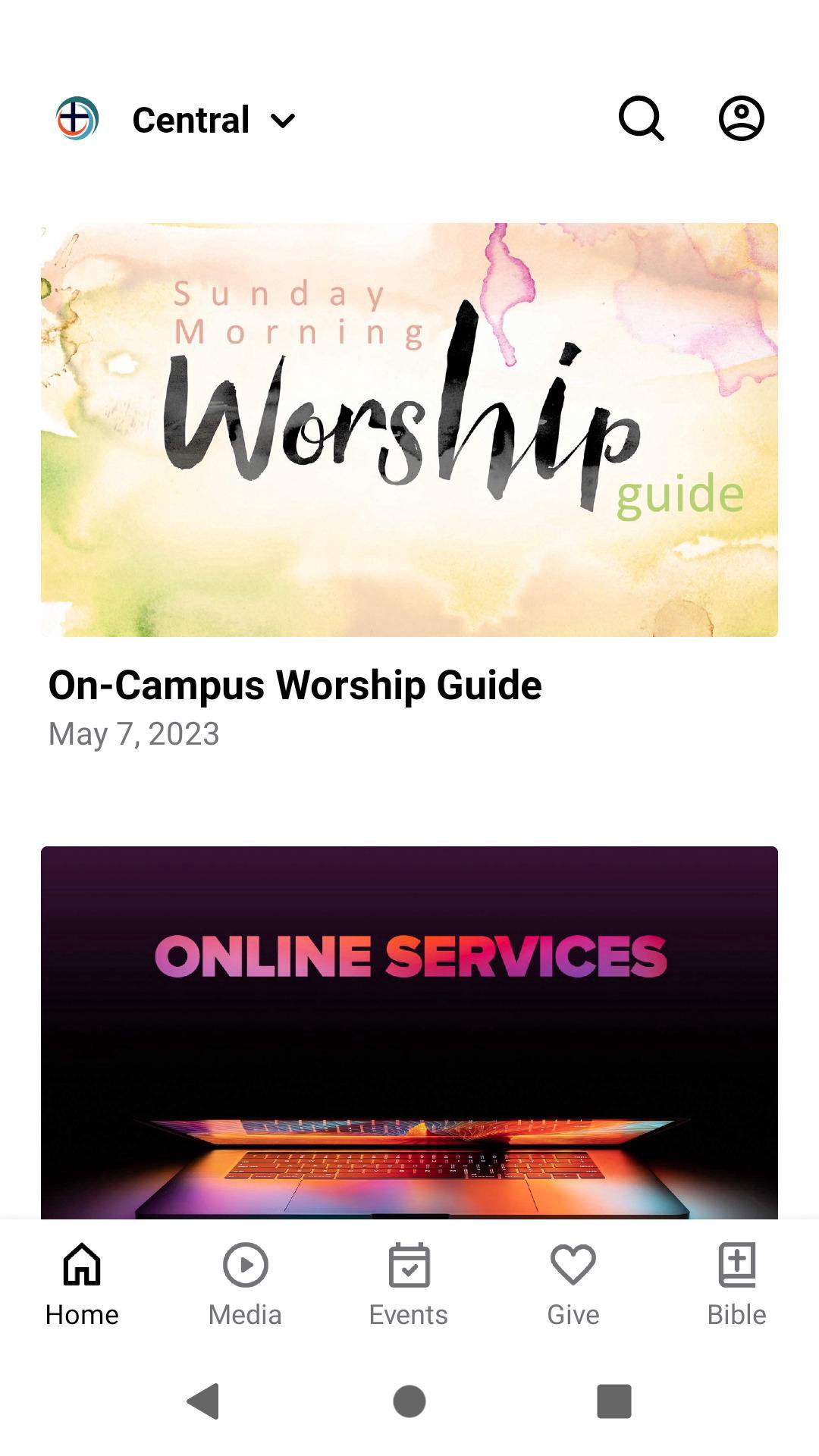Open the Bible tab
The width and height of the screenshot is (819, 1456).
point(736,1285)
